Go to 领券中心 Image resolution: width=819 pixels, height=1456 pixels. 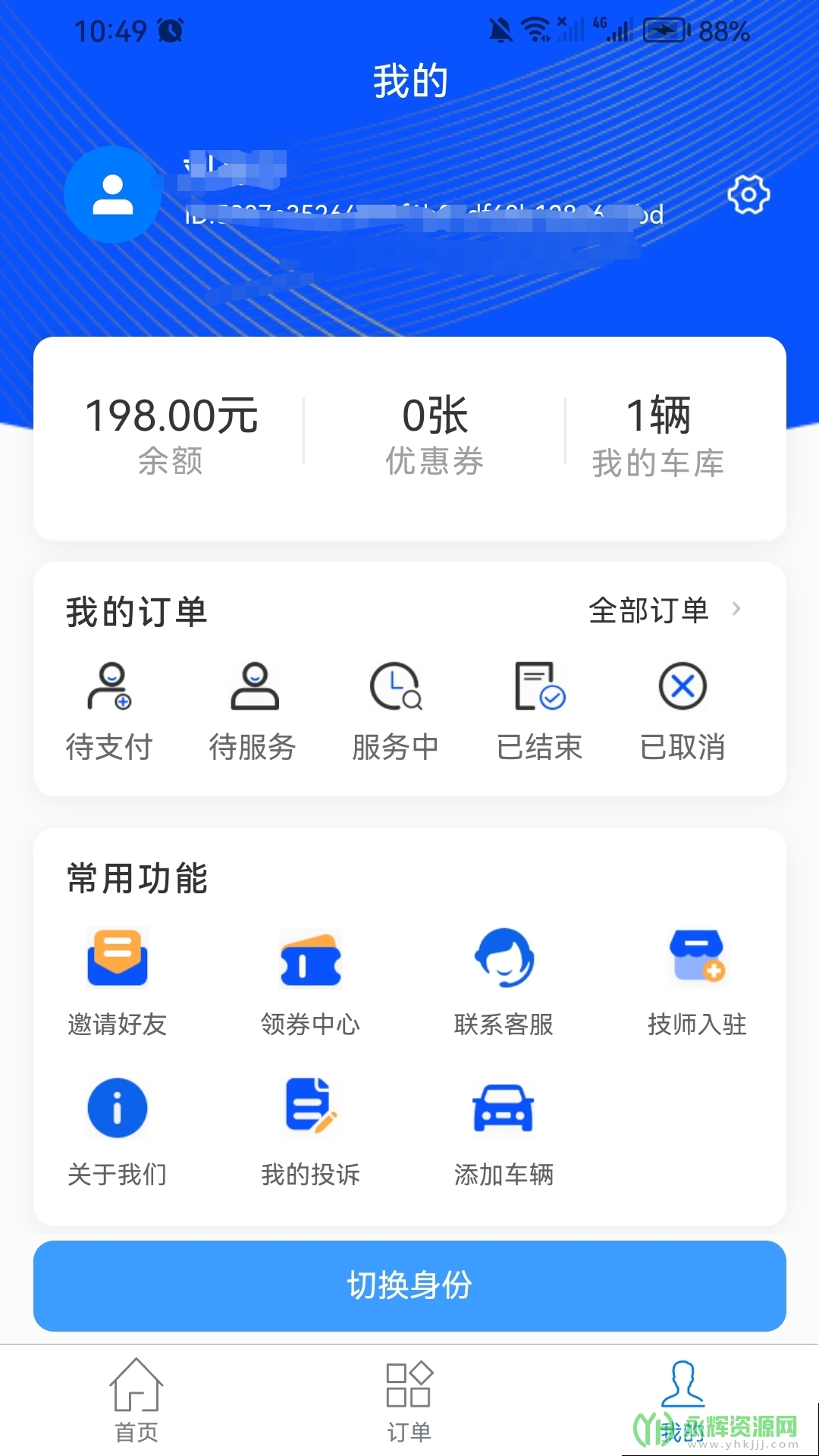(x=310, y=982)
